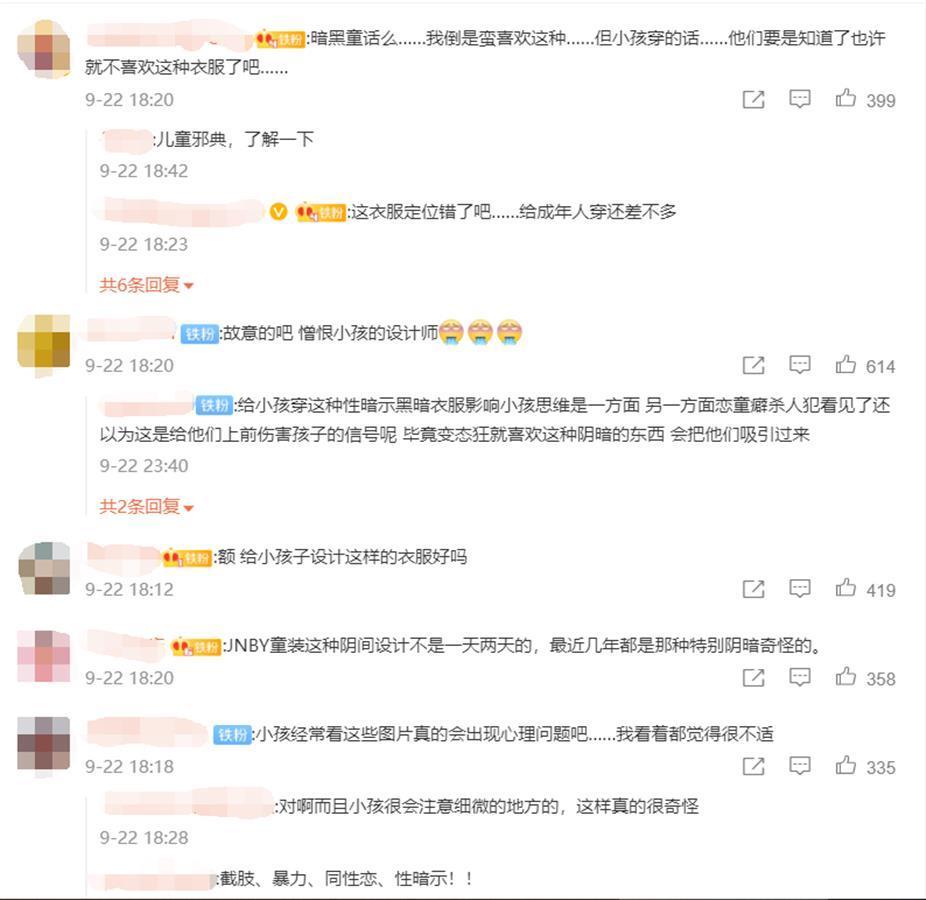Reply to the 故意的吧 comment

click(800, 365)
